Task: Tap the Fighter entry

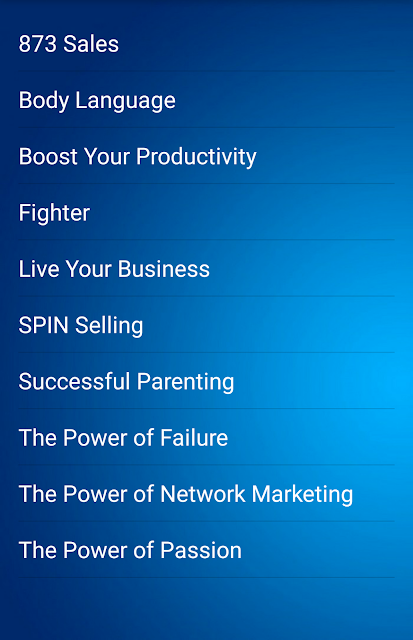Action: click(206, 212)
